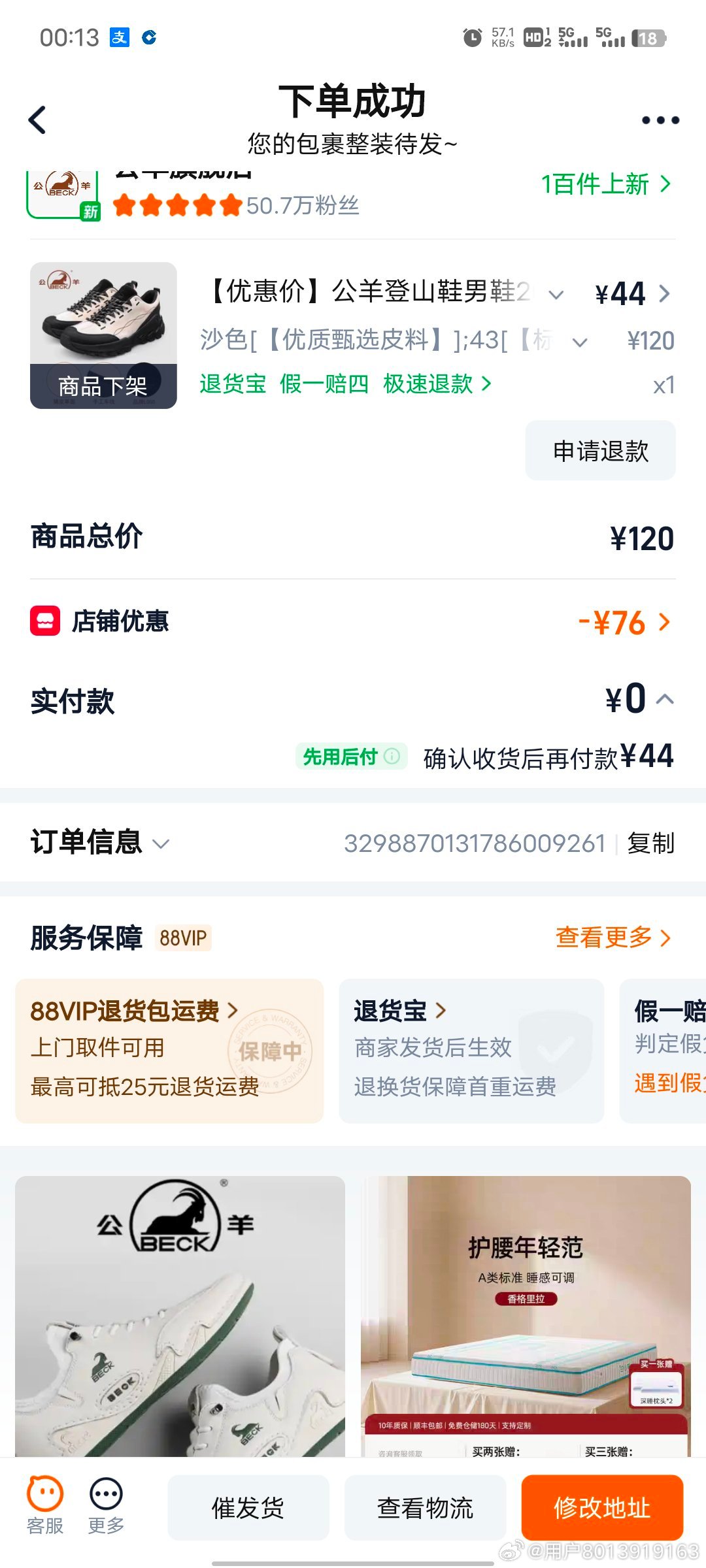The width and height of the screenshot is (706, 1568).
Task: Contact 客服 customer service
Action: (45, 1506)
